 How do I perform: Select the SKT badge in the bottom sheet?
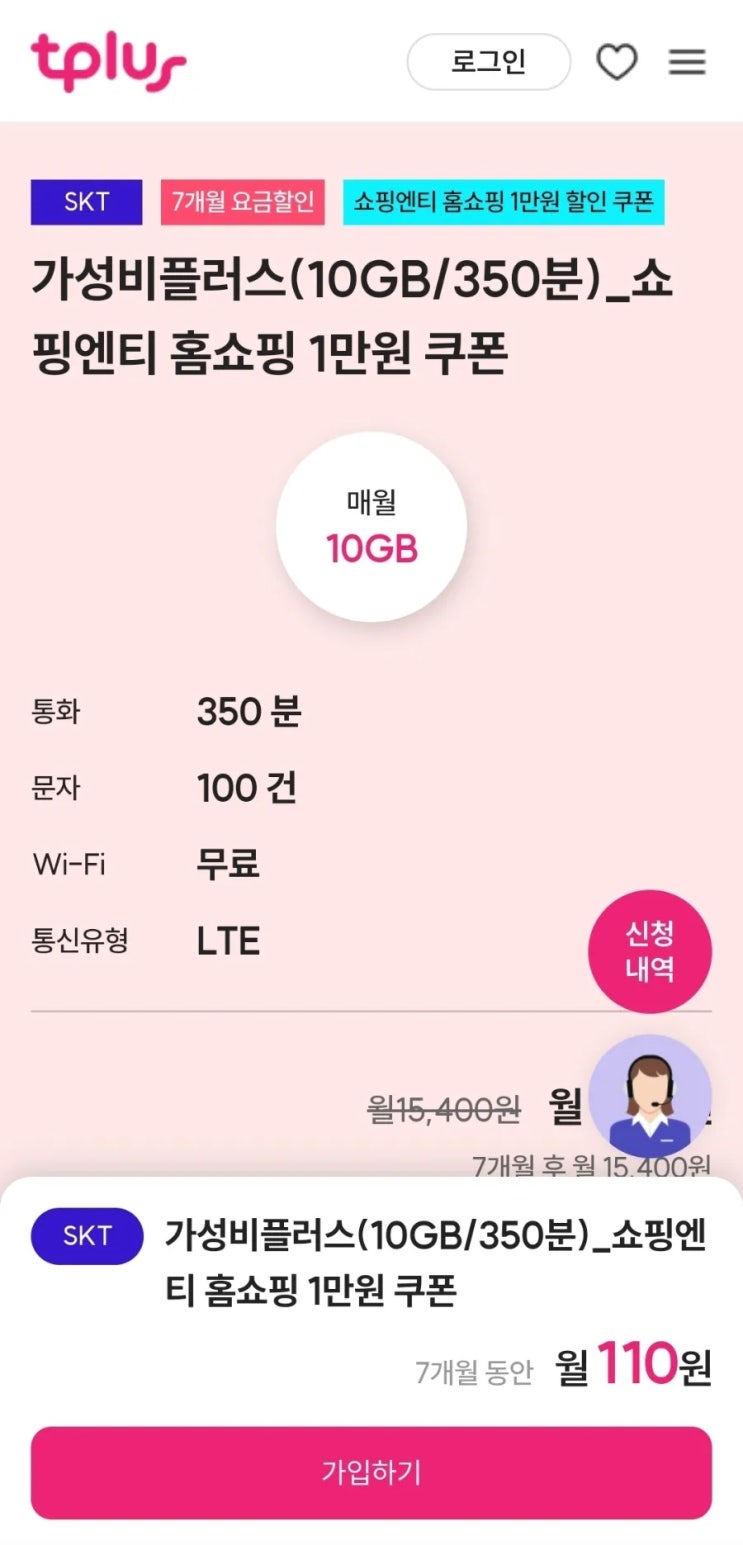pos(86,1236)
